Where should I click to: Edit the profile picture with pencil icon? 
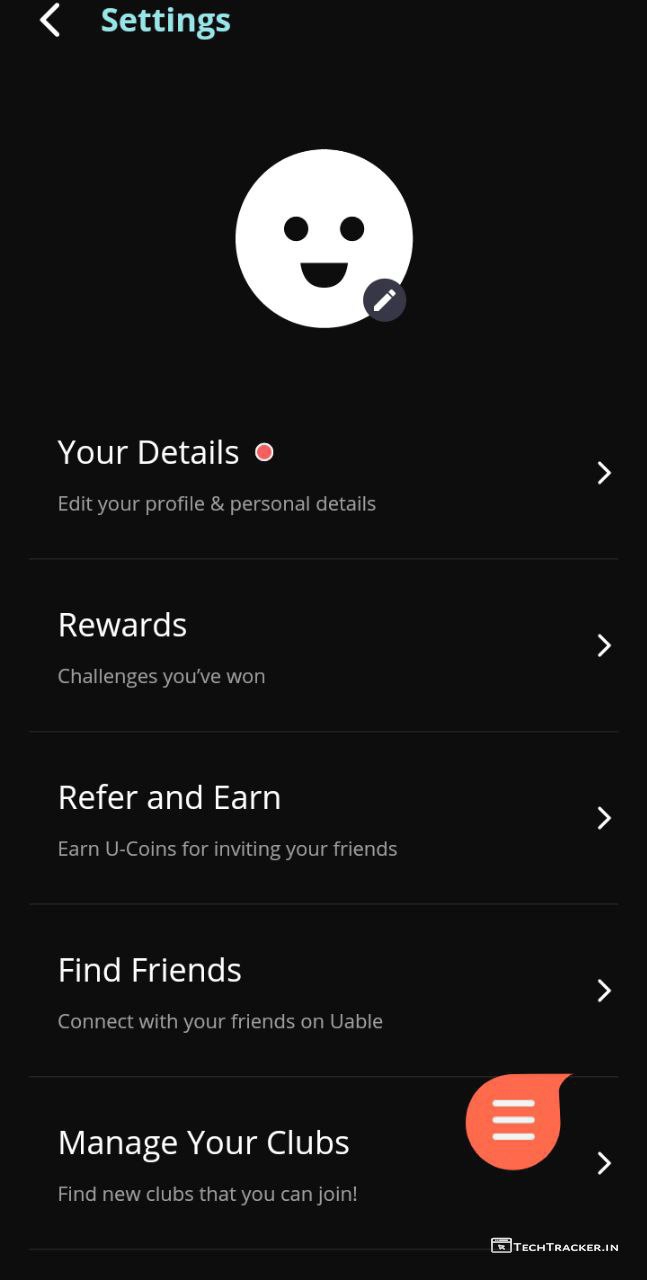point(384,299)
